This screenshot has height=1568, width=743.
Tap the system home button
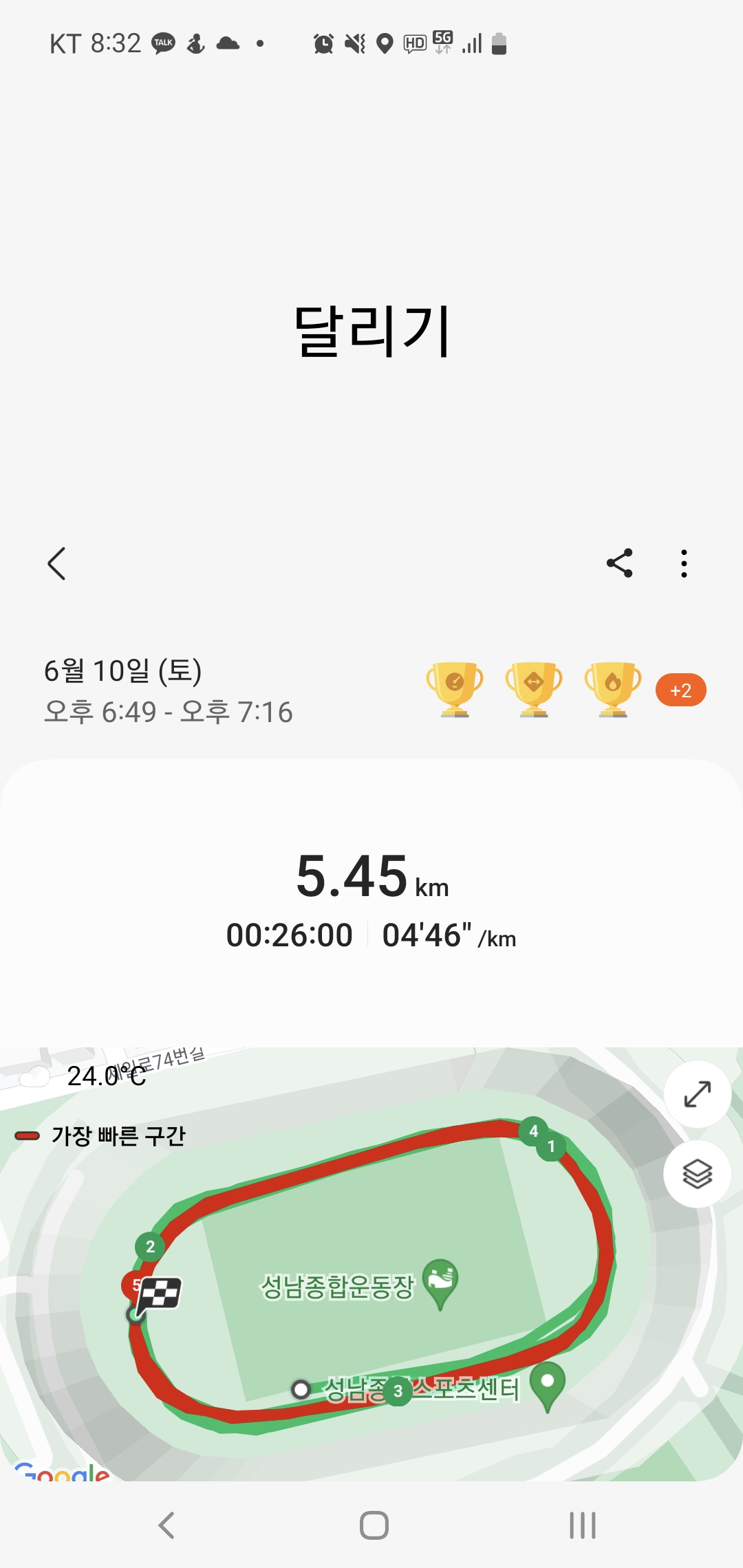tap(374, 1525)
